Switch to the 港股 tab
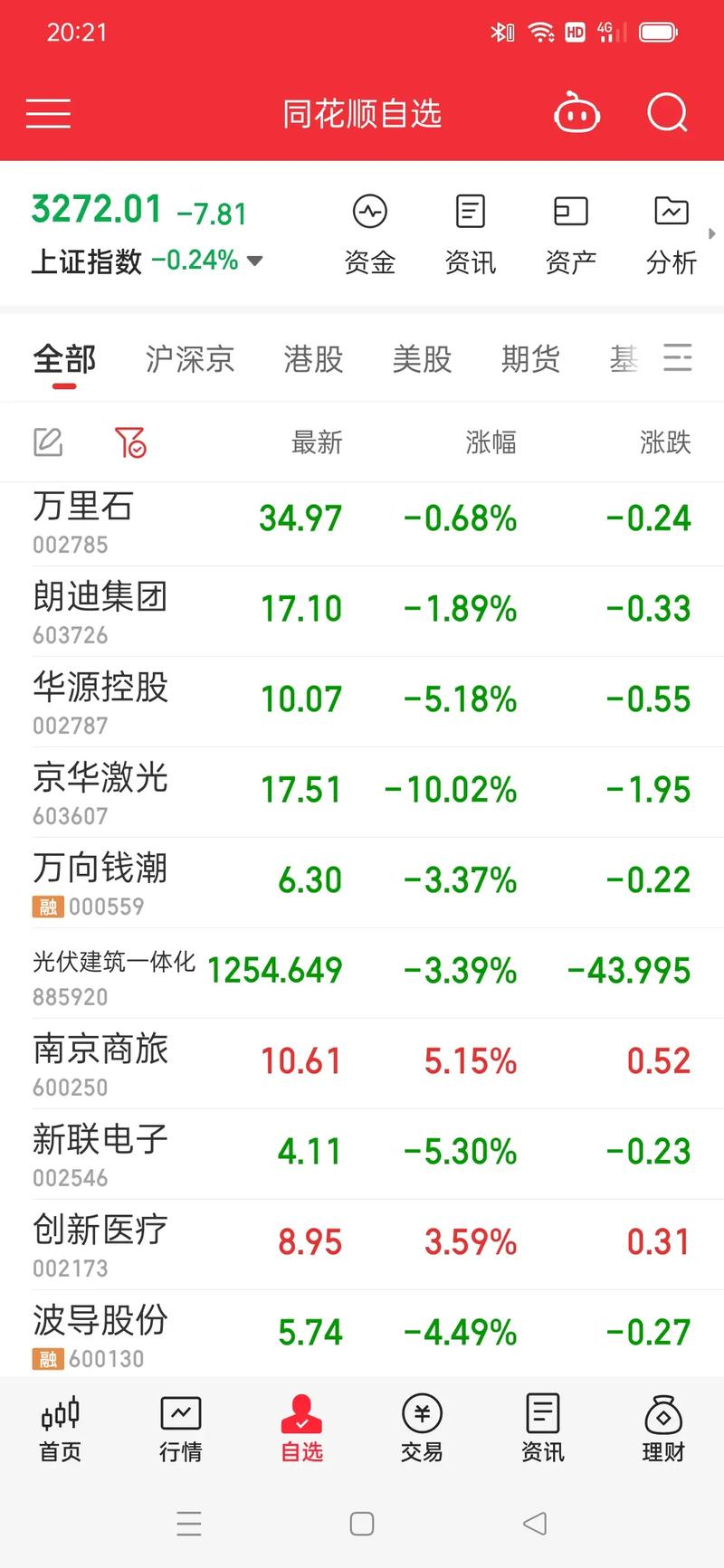 (313, 359)
